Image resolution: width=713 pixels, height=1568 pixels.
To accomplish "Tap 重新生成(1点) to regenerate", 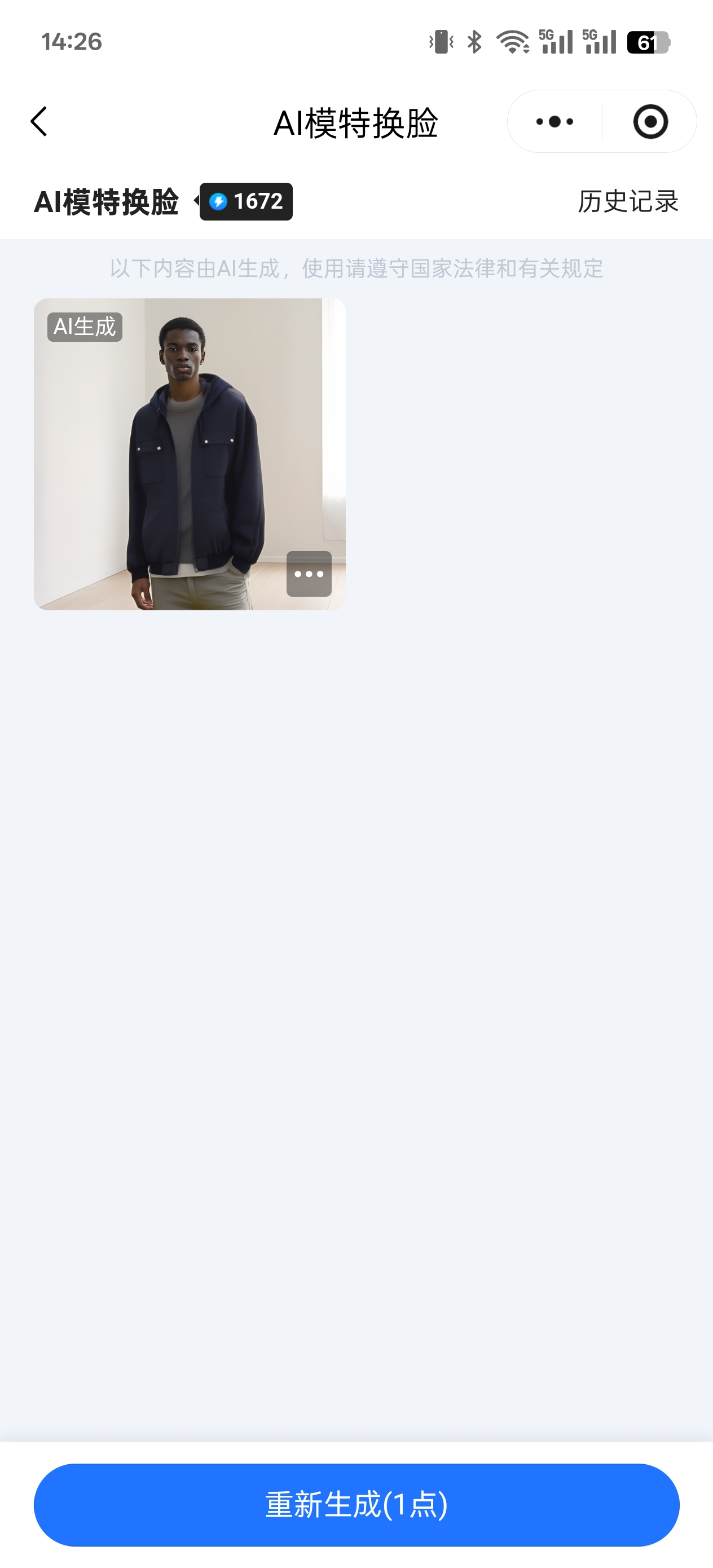I will click(x=356, y=1505).
